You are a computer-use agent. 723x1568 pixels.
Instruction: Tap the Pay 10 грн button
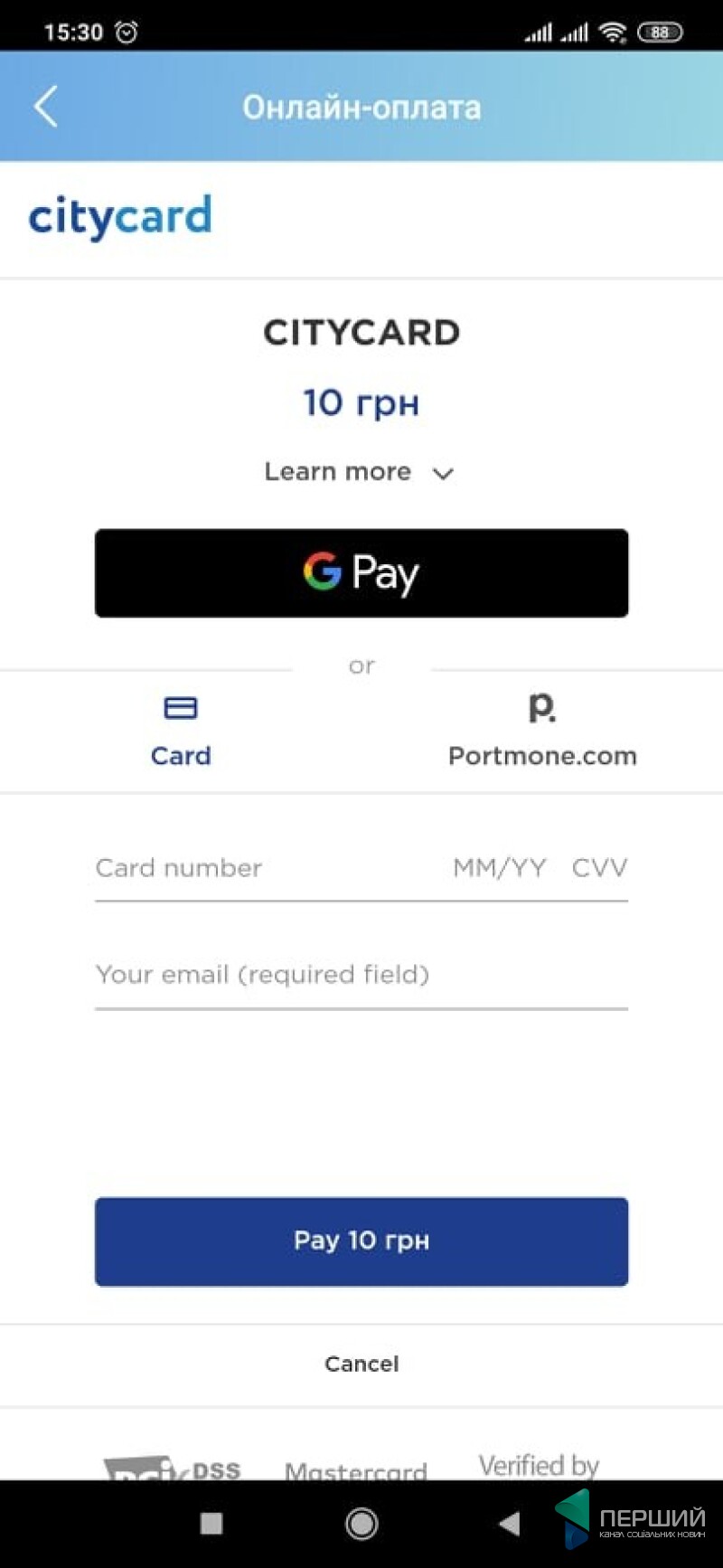pos(361,1242)
